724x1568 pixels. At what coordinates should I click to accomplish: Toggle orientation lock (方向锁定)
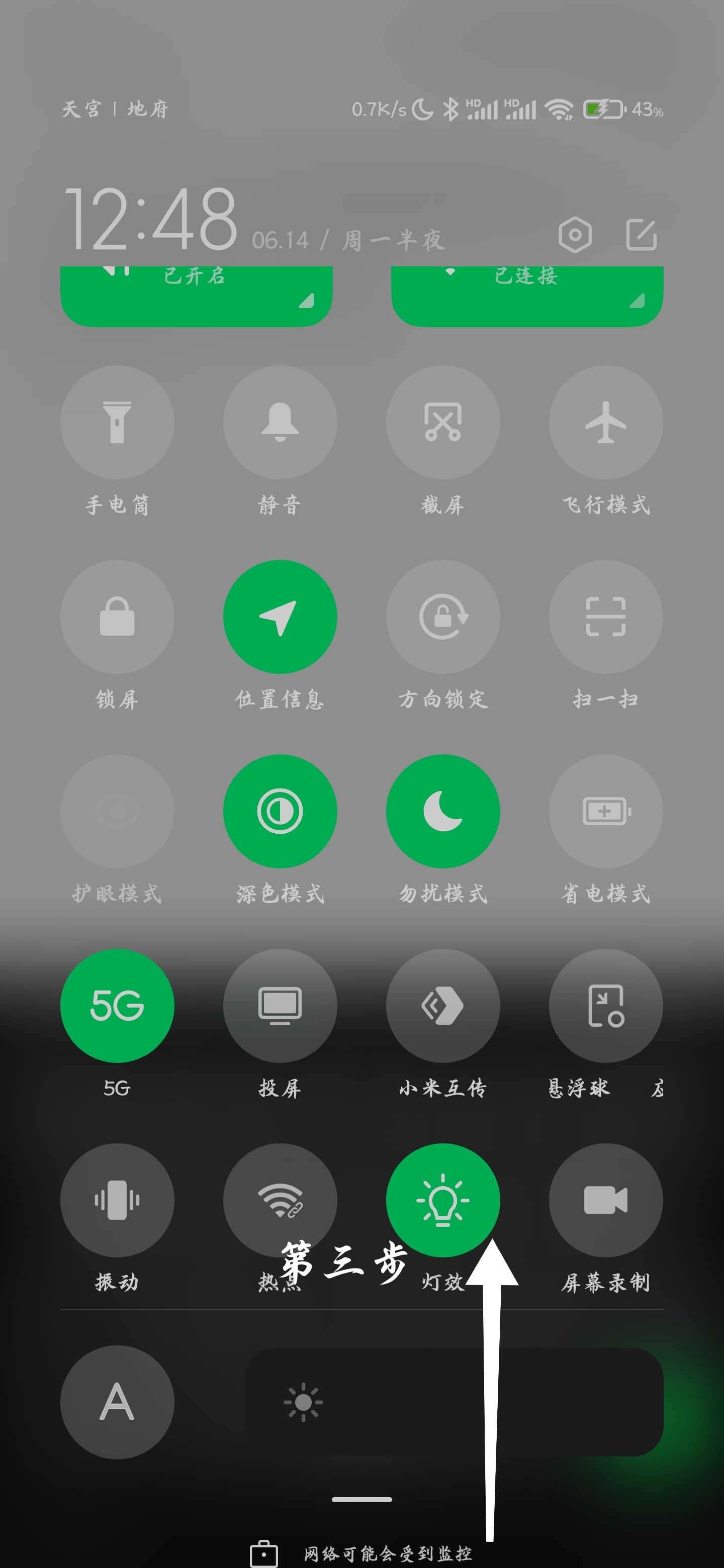point(442,617)
